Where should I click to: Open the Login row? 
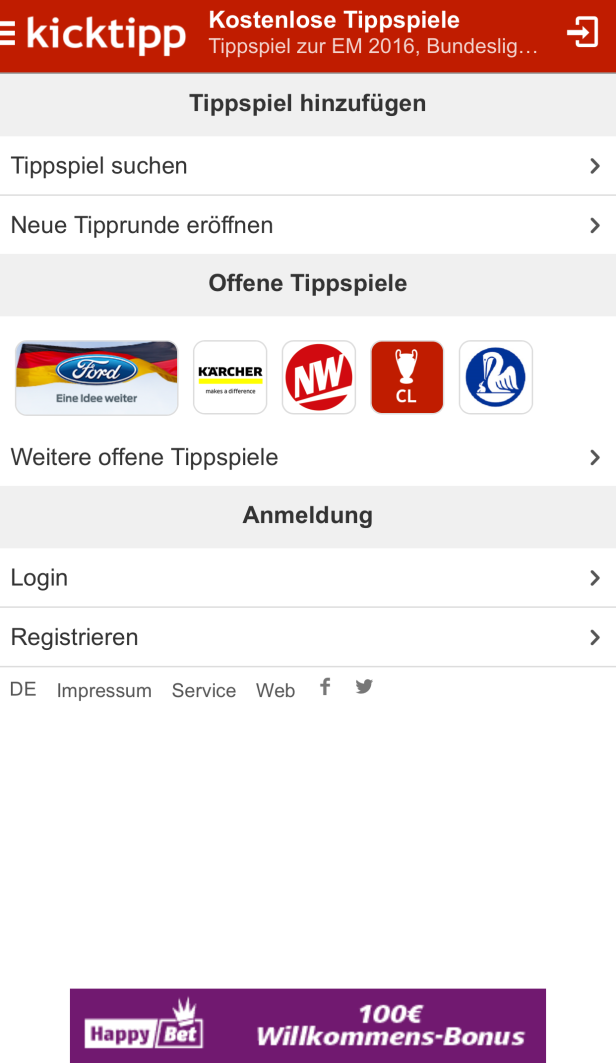[x=308, y=578]
